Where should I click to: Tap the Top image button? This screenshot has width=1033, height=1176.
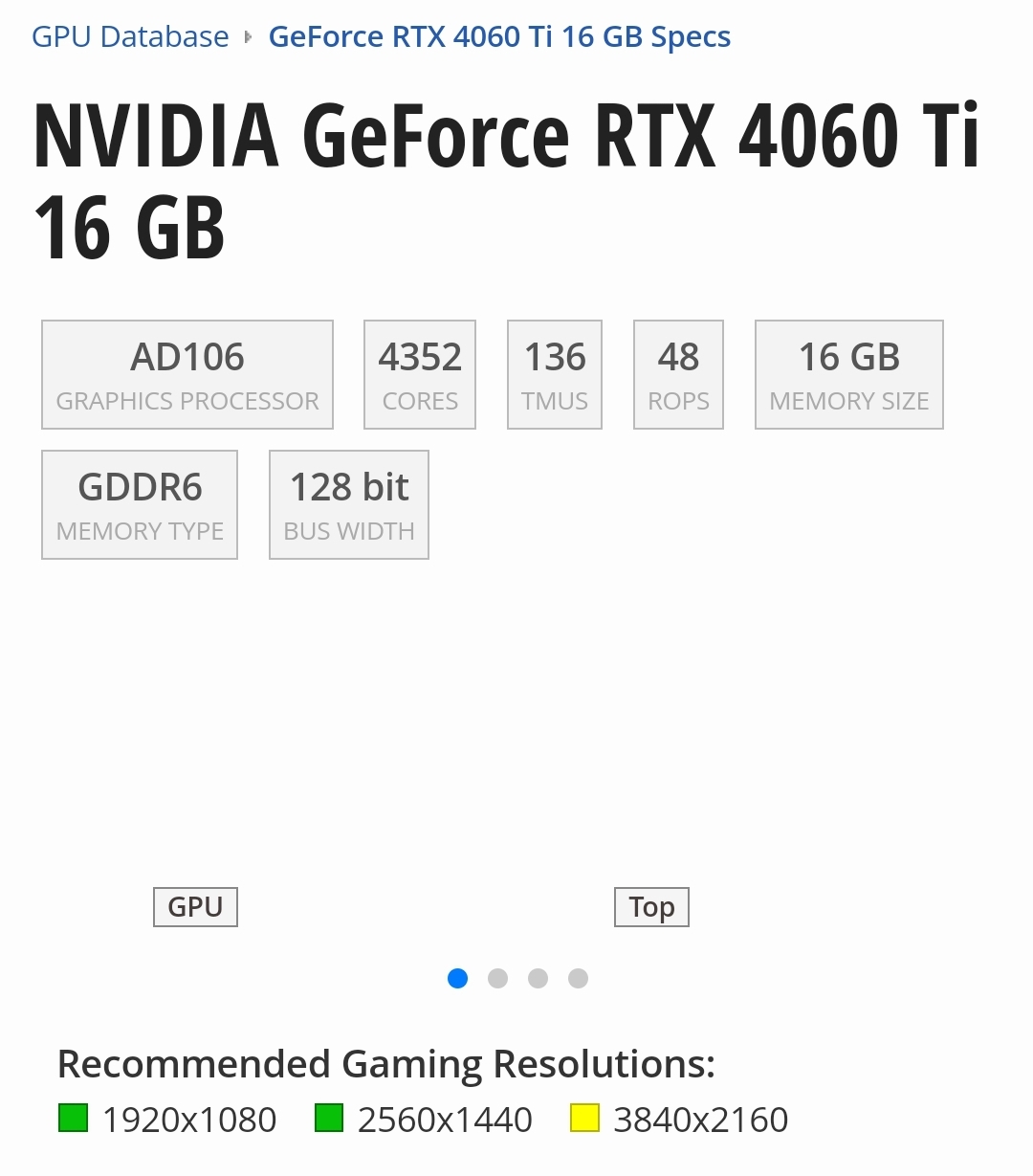[651, 906]
